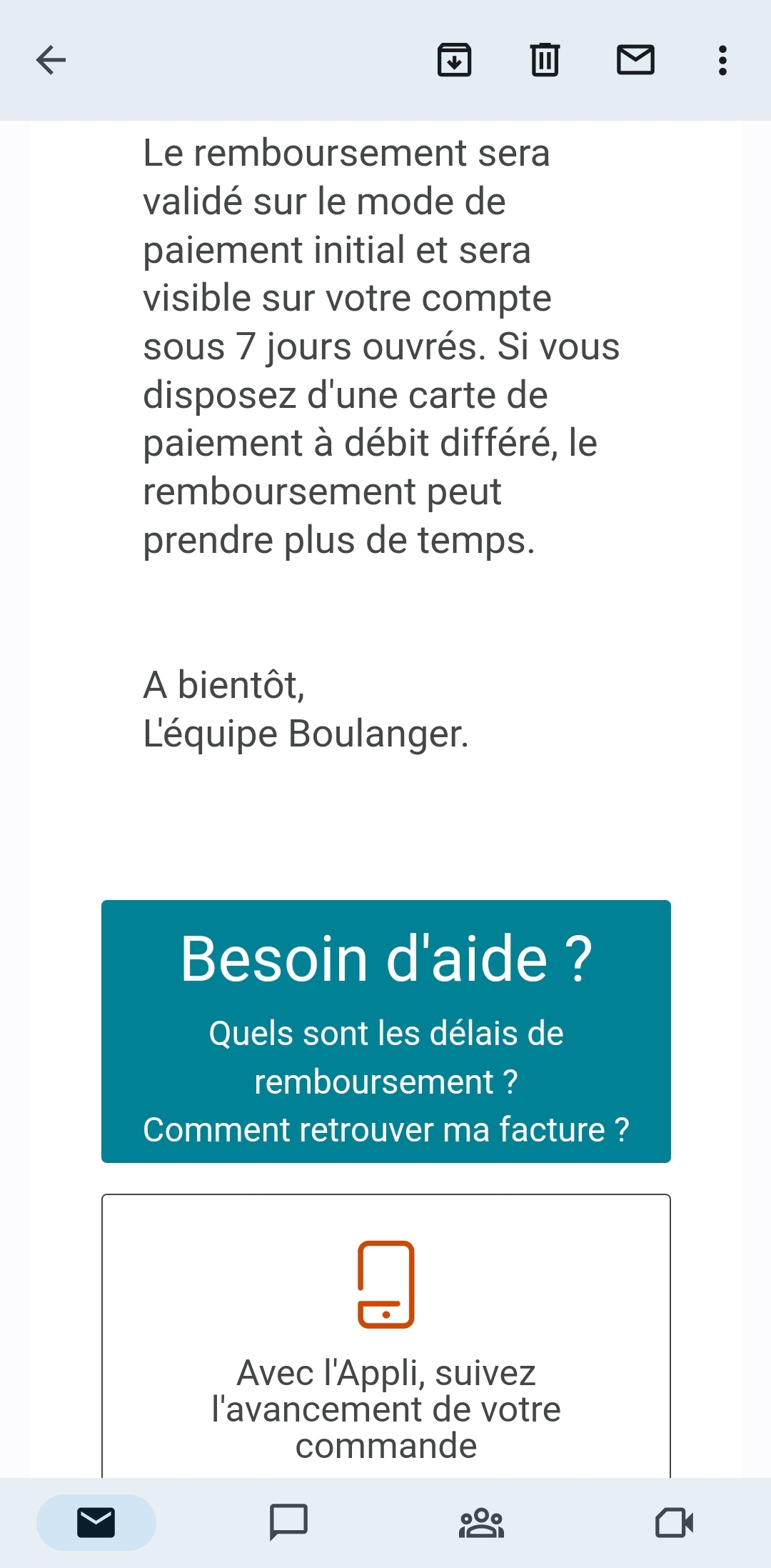Viewport: 771px width, 1568px height.
Task: Switch to the Spaces tab
Action: click(x=481, y=1522)
